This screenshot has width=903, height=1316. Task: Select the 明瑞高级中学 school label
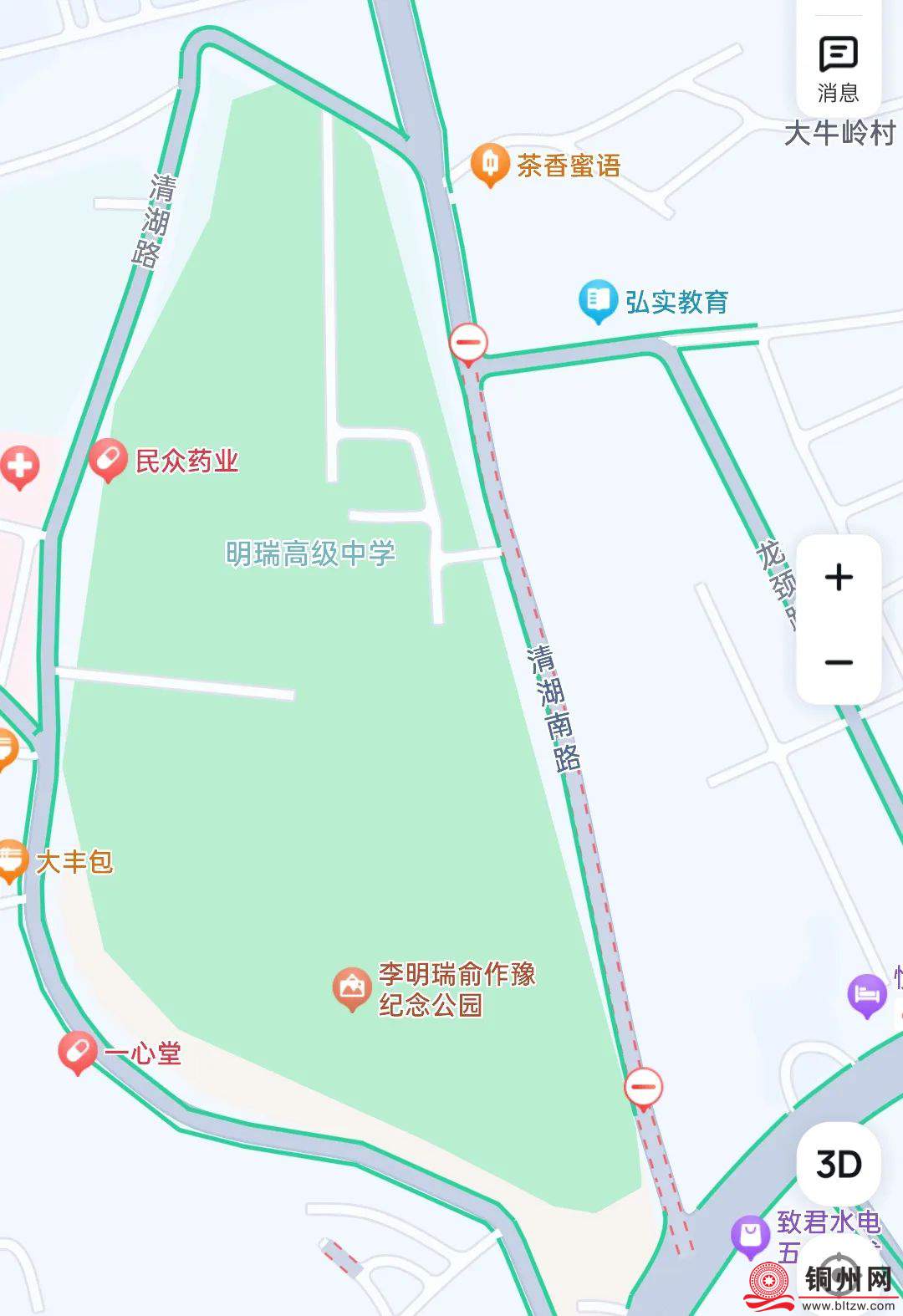pyautogui.click(x=310, y=553)
